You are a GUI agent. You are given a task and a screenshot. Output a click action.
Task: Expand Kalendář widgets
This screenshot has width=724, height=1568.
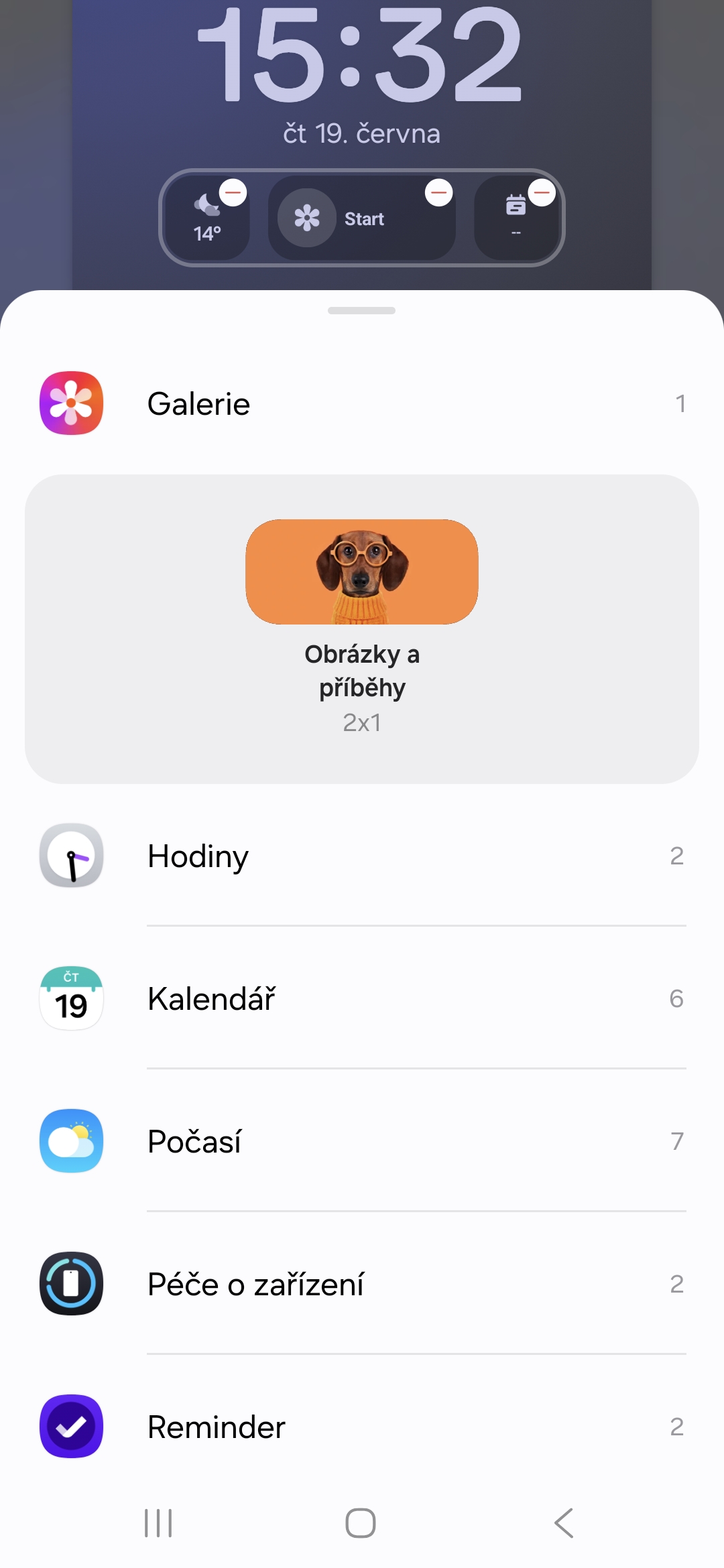click(362, 998)
